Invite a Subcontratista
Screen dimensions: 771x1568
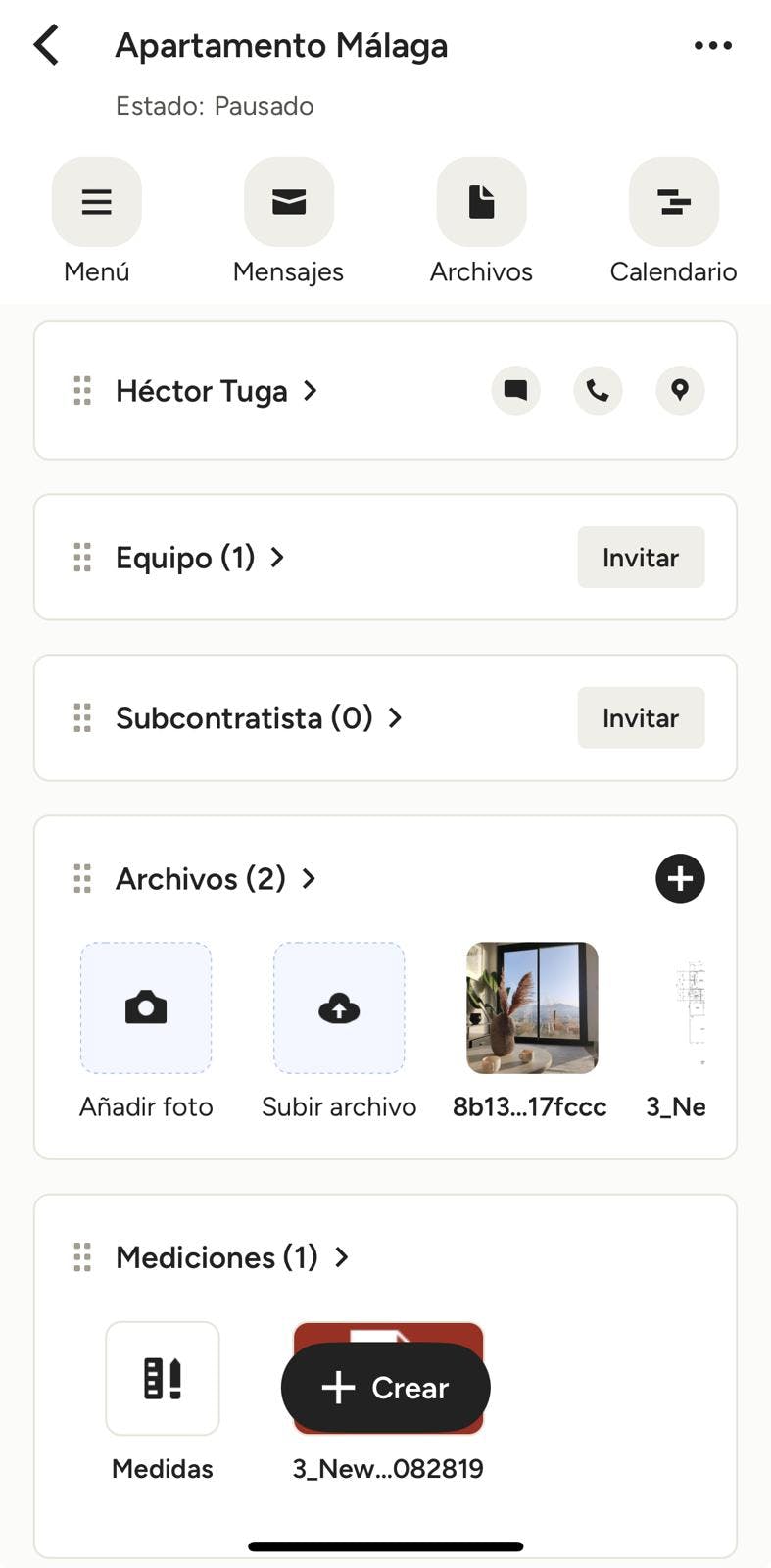pyautogui.click(x=641, y=718)
